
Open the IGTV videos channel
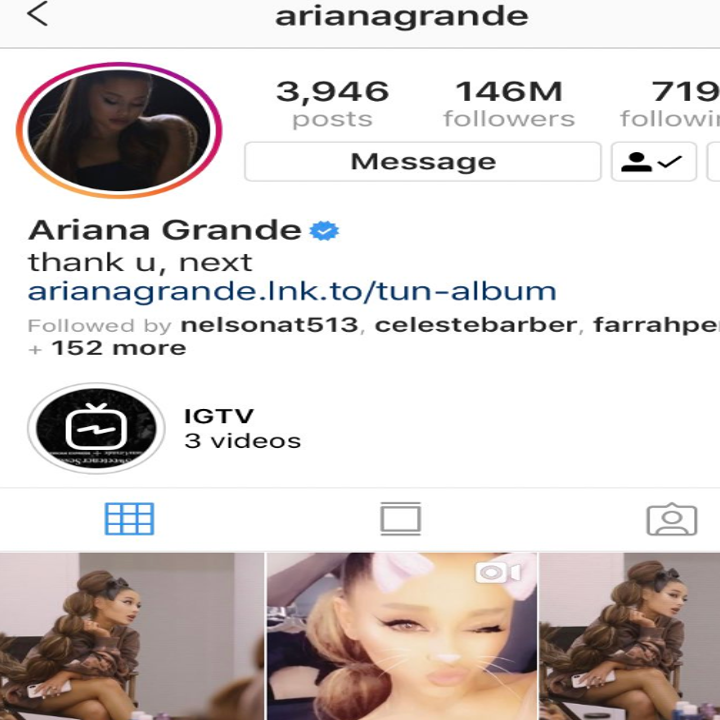pyautogui.click(x=97, y=428)
